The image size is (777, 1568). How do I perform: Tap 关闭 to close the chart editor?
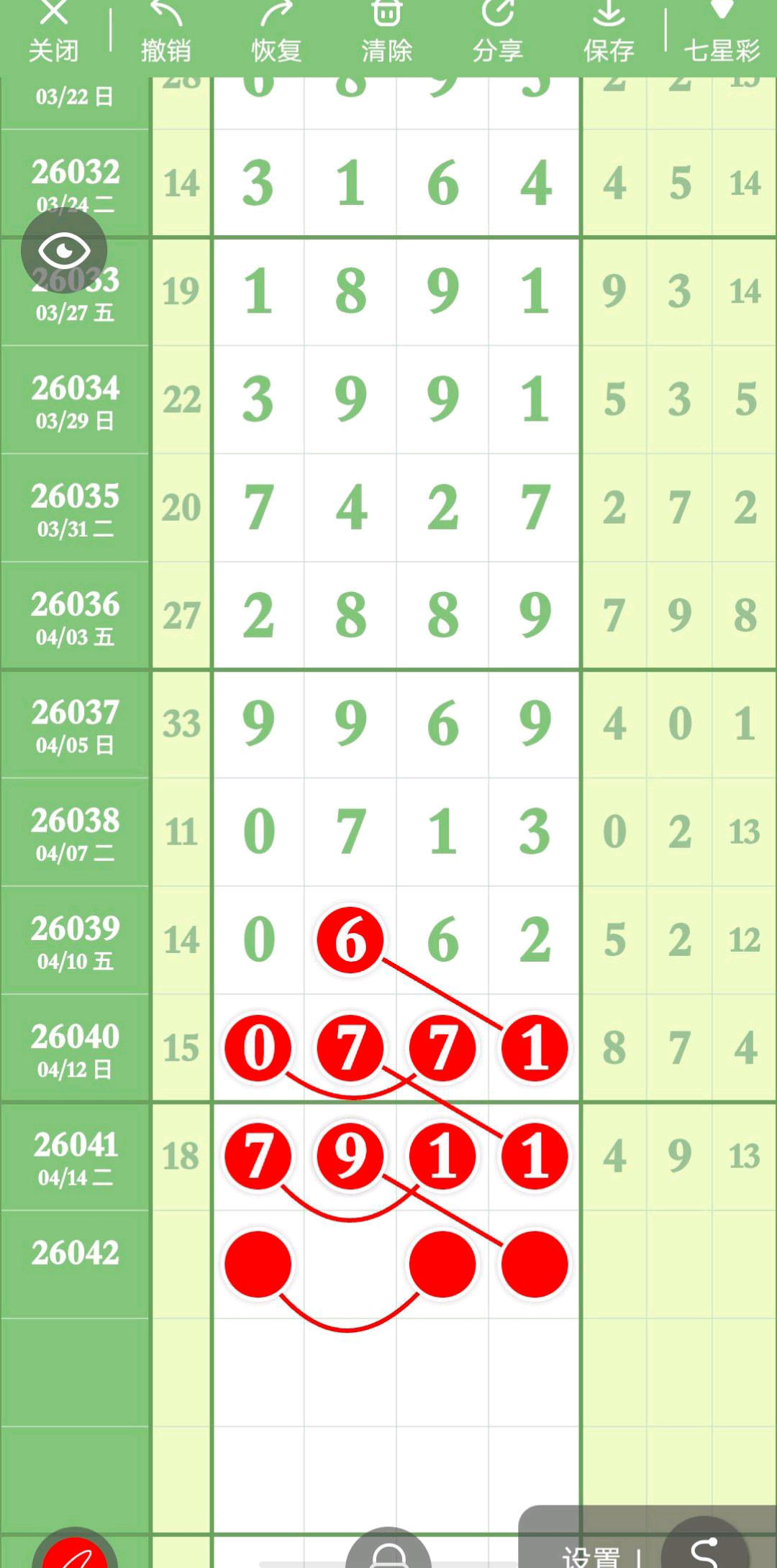click(x=53, y=32)
